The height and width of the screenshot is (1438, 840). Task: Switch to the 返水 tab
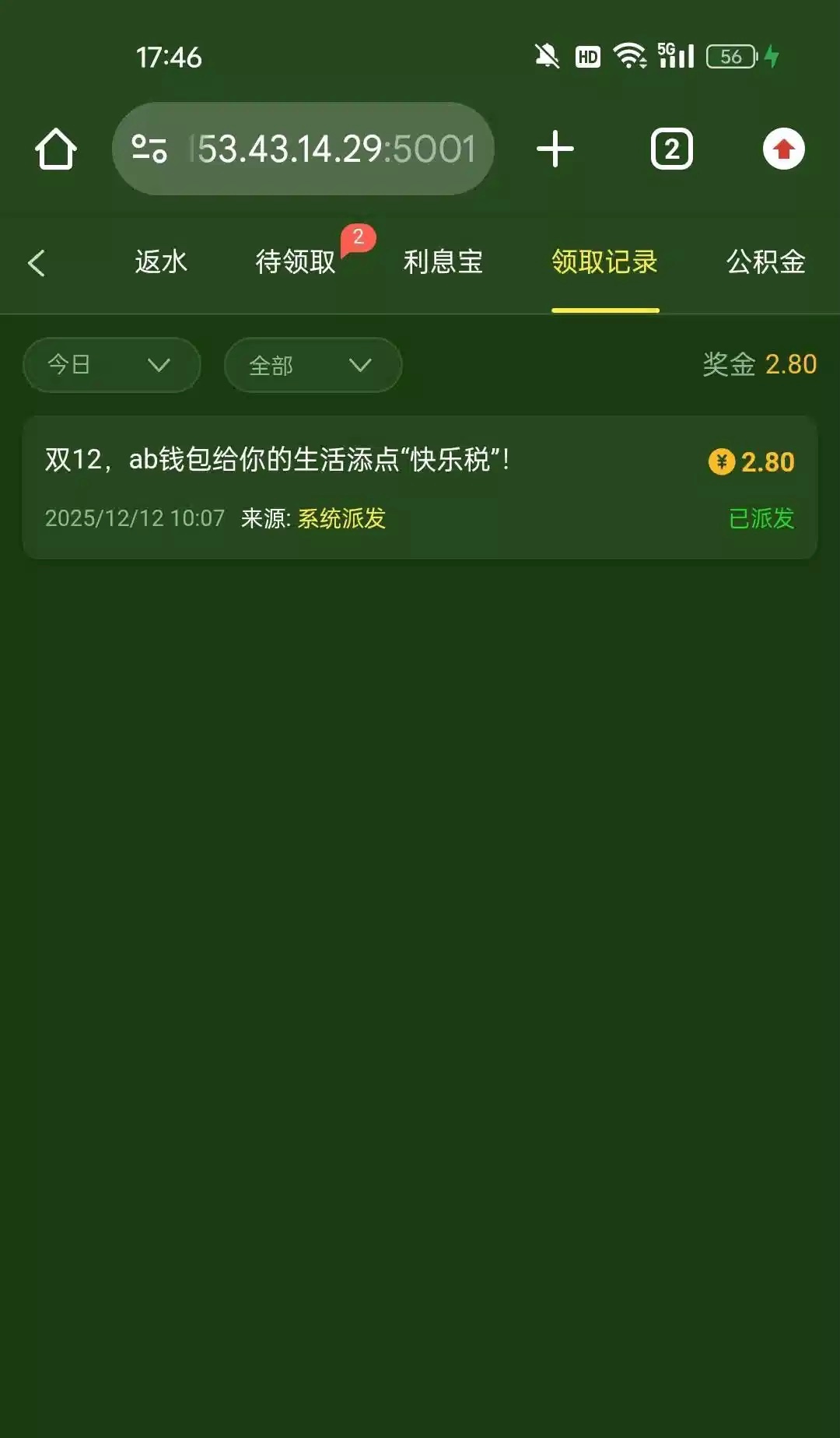click(x=161, y=262)
